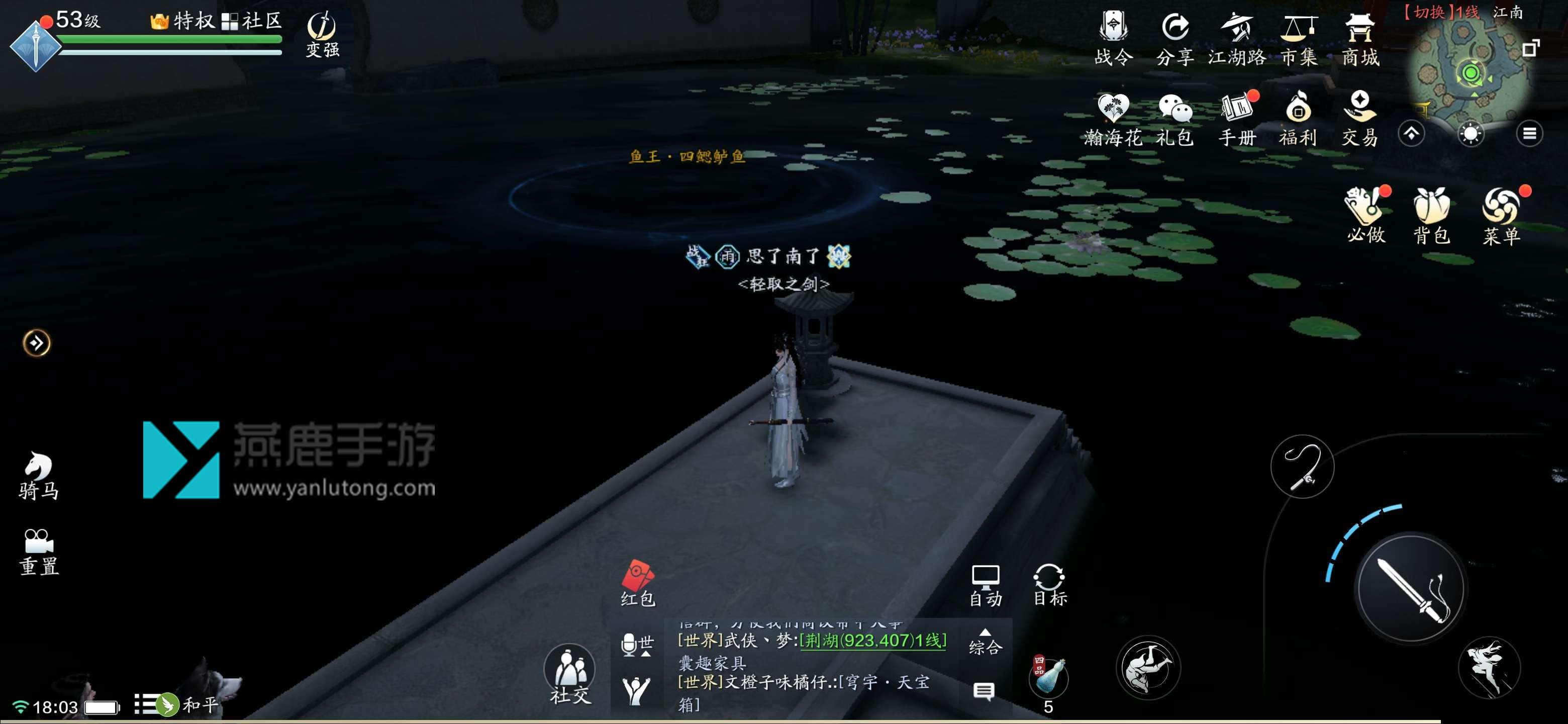Open the 背包 backpack inventory
1568x724 pixels.
tap(1432, 215)
